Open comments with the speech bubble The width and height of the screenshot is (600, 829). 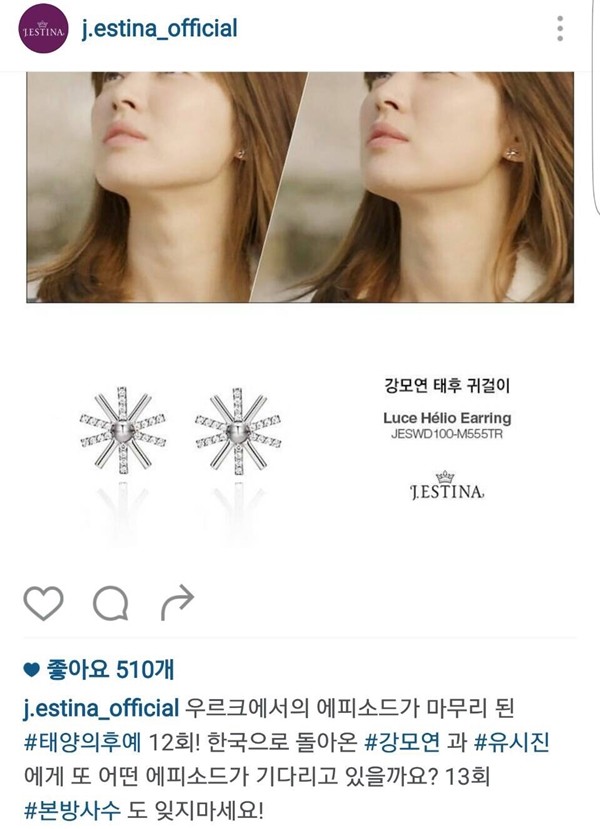[x=110, y=602]
